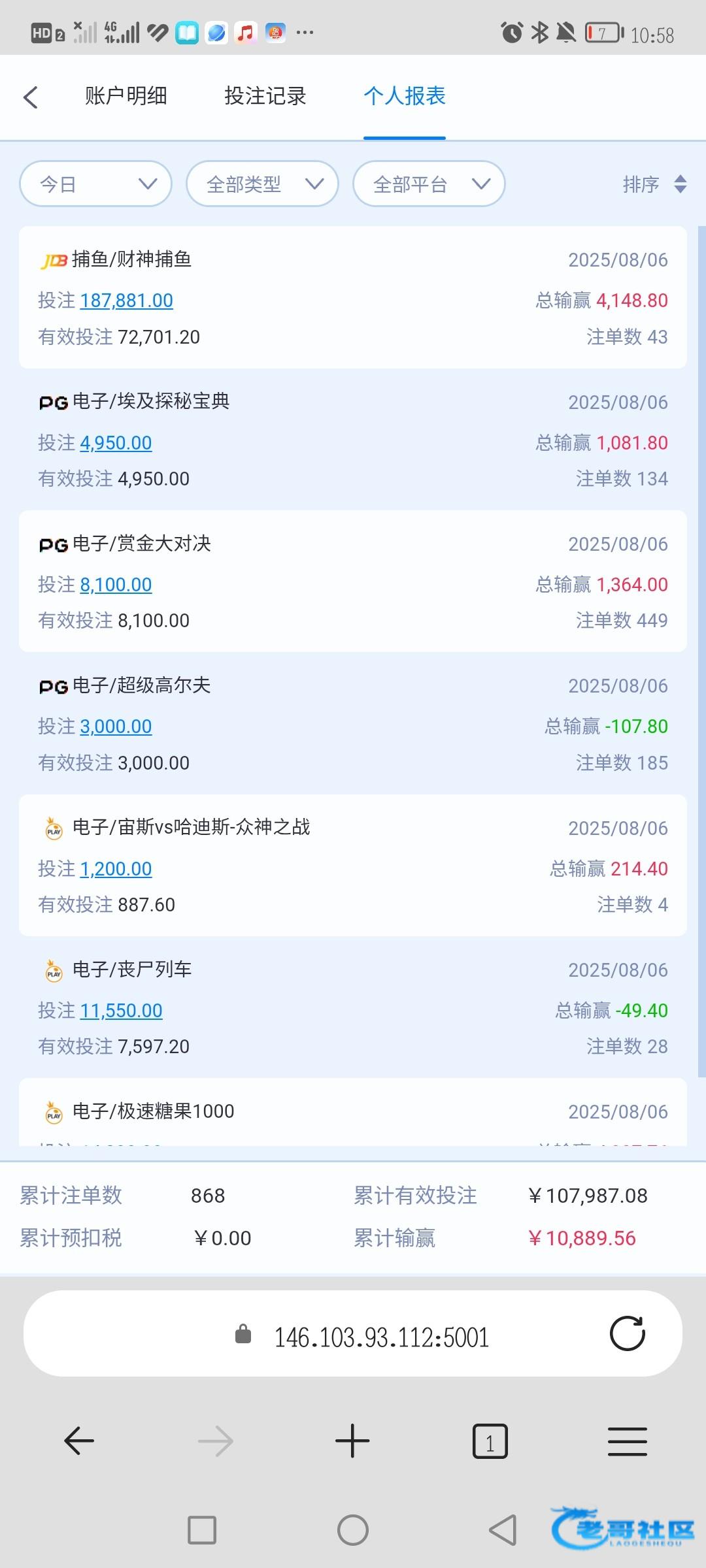The image size is (706, 1568).
Task: Open the bet amount link 4,950.00
Action: click(x=116, y=443)
